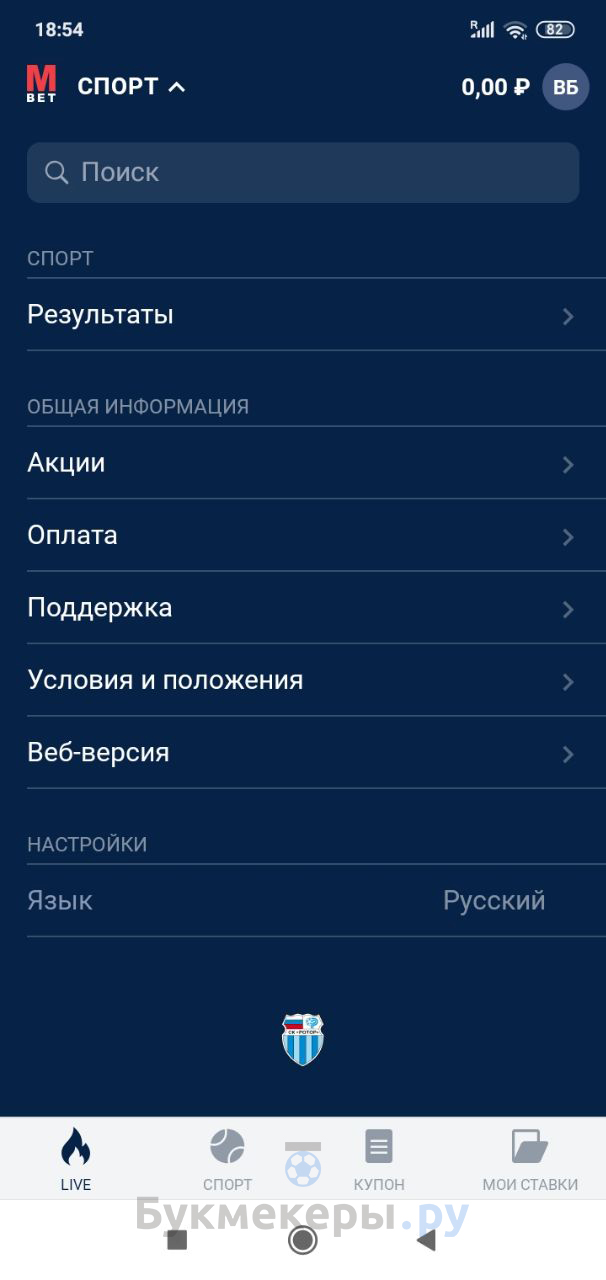
Task: Go to Оплата
Action: point(303,535)
